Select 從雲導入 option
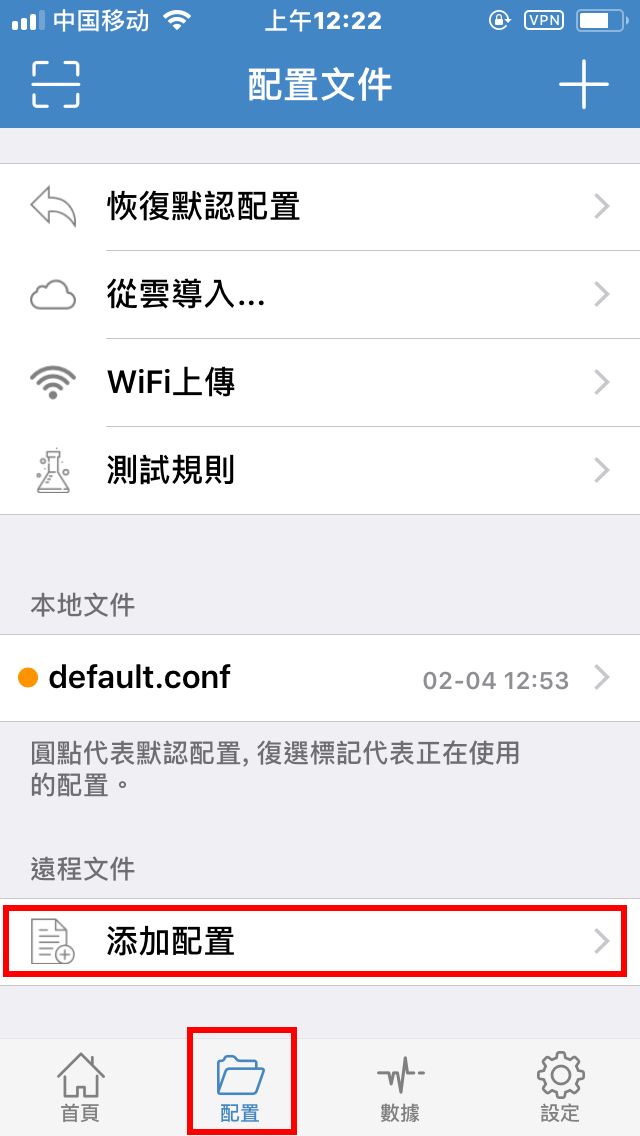The image size is (640, 1136). (320, 294)
